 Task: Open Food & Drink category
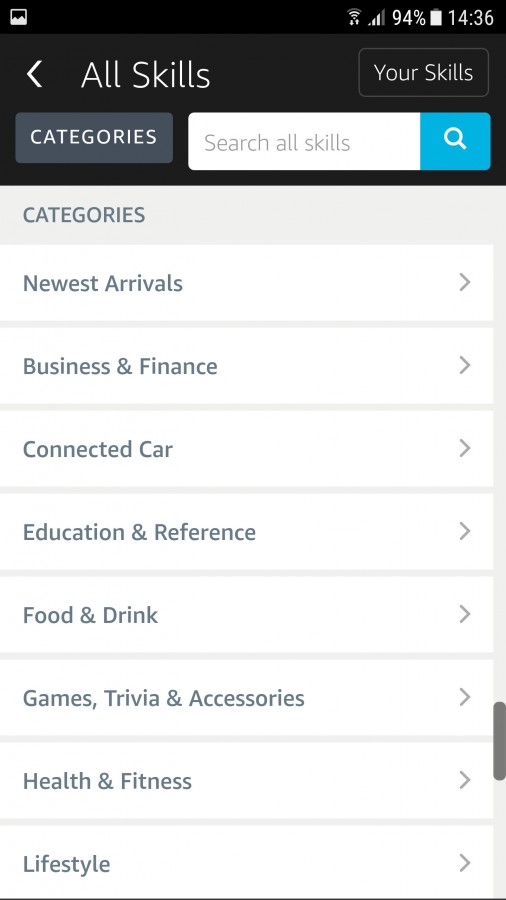pos(247,615)
